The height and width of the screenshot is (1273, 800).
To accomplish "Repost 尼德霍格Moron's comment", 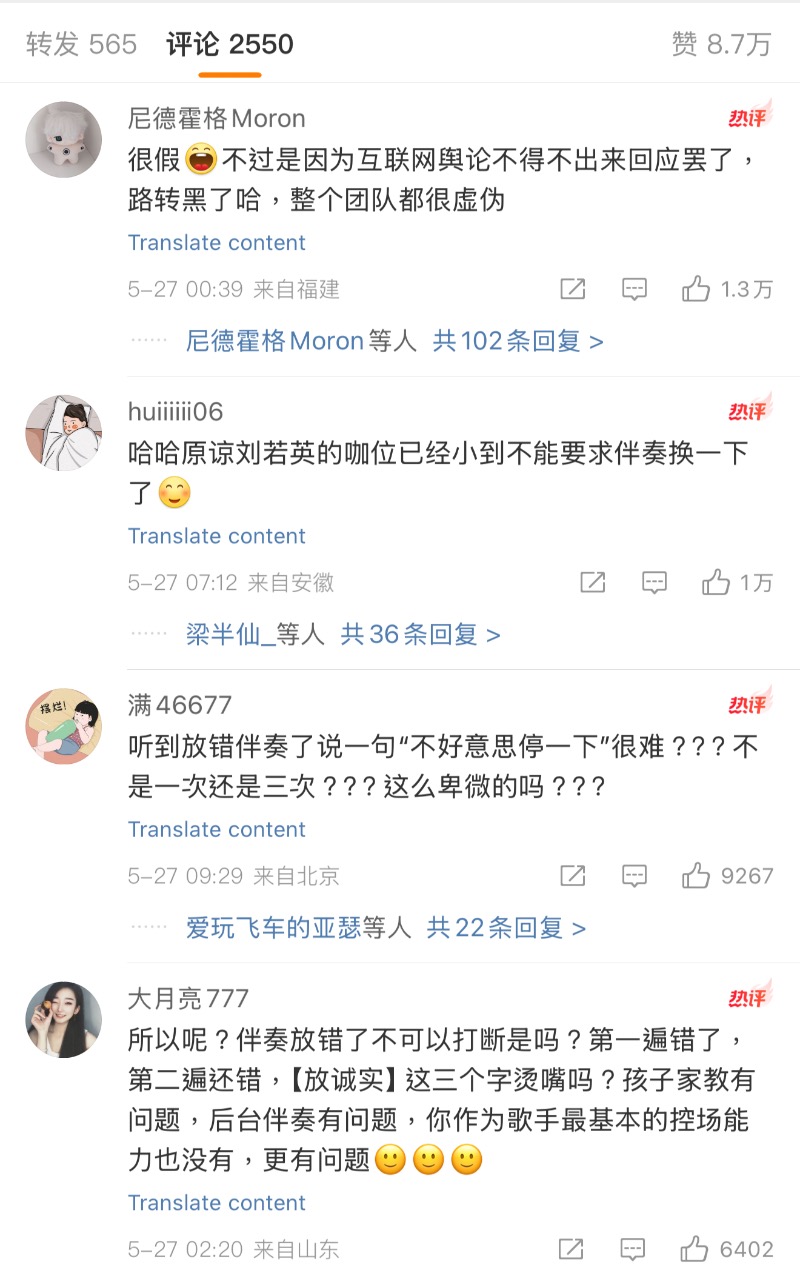I will coord(572,290).
